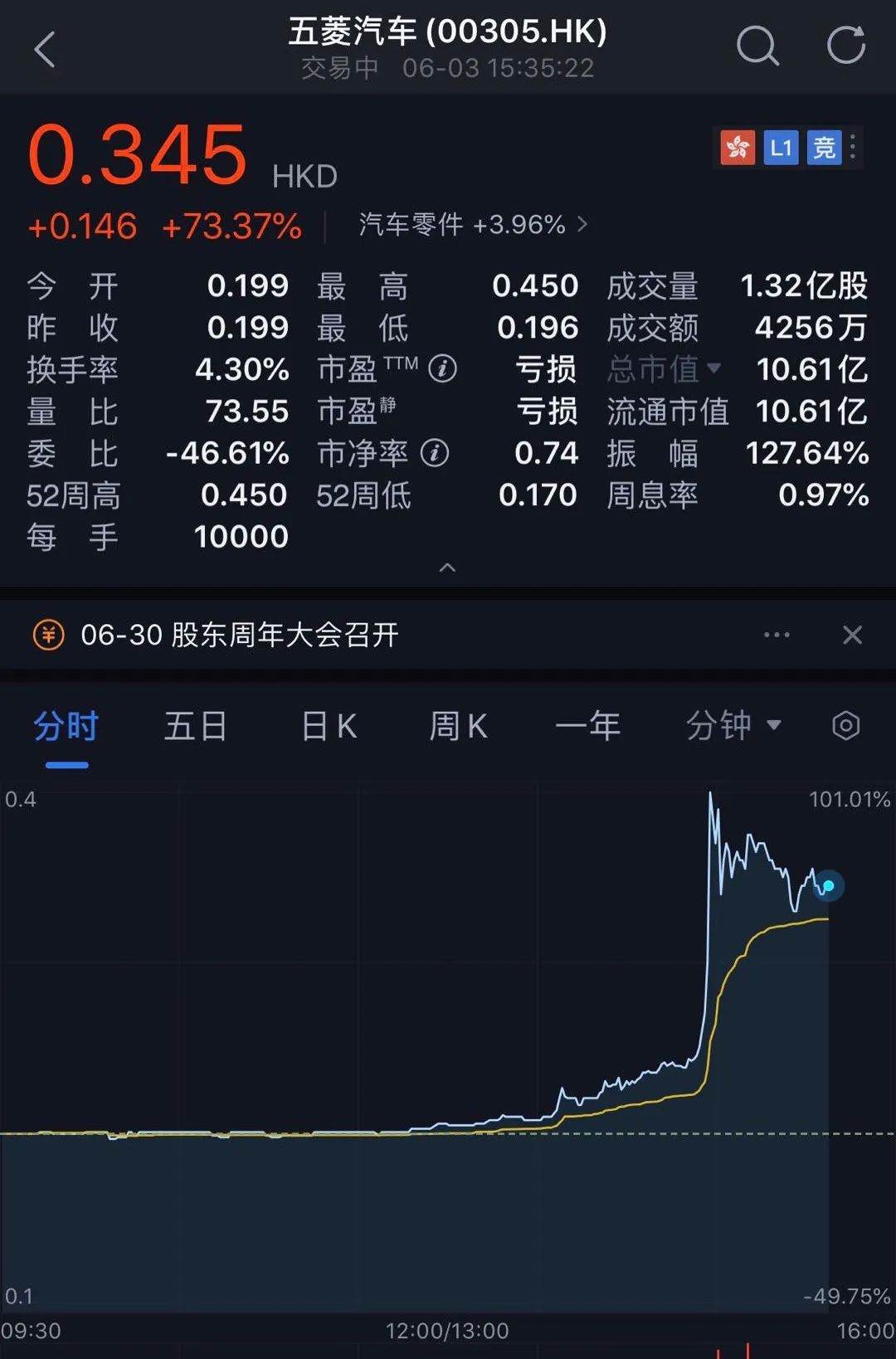Open more options on the event banner
The image size is (896, 1359).
pyautogui.click(x=777, y=636)
